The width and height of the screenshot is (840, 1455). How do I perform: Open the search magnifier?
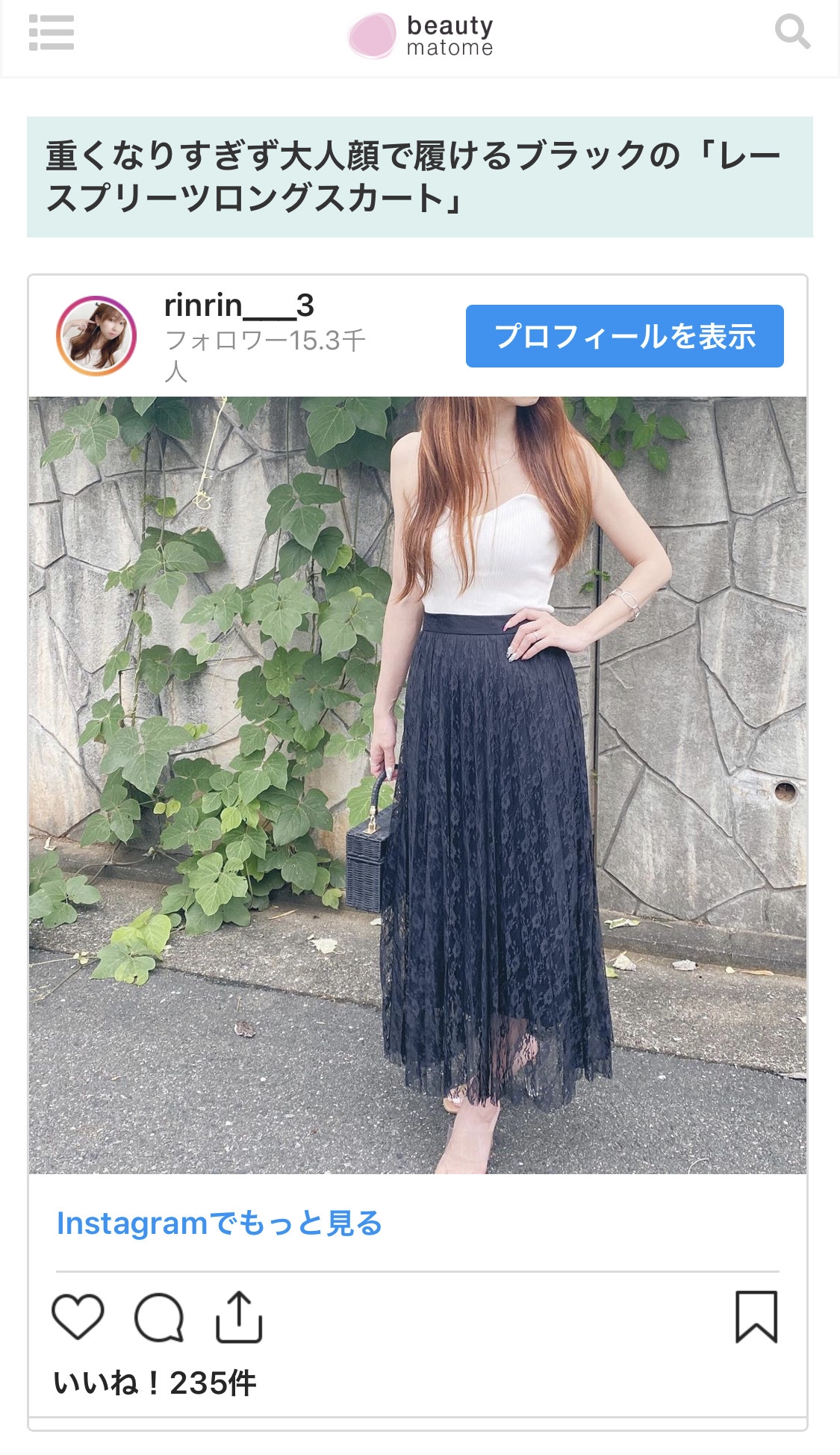pyautogui.click(x=792, y=31)
